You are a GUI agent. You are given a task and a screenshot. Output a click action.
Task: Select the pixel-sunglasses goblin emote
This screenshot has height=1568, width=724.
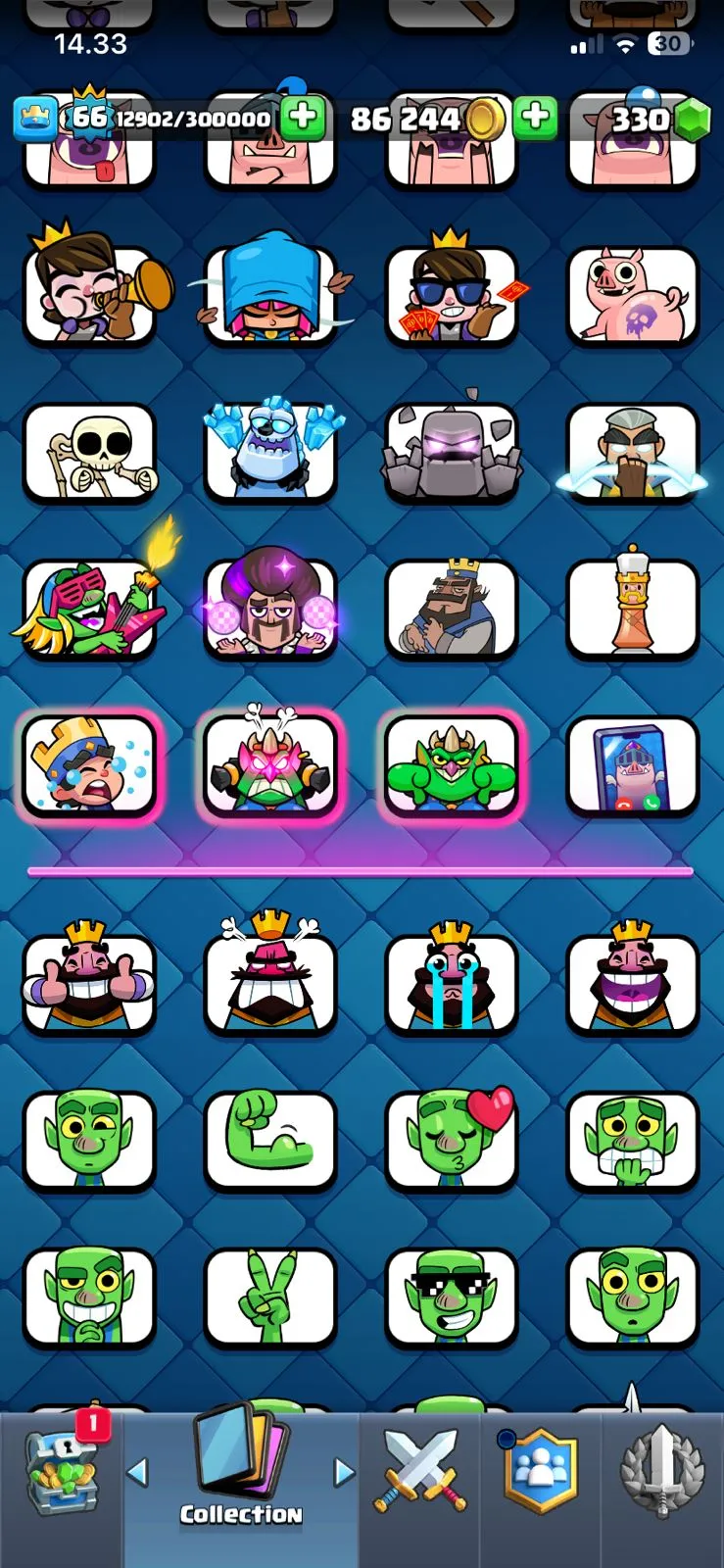click(452, 1298)
